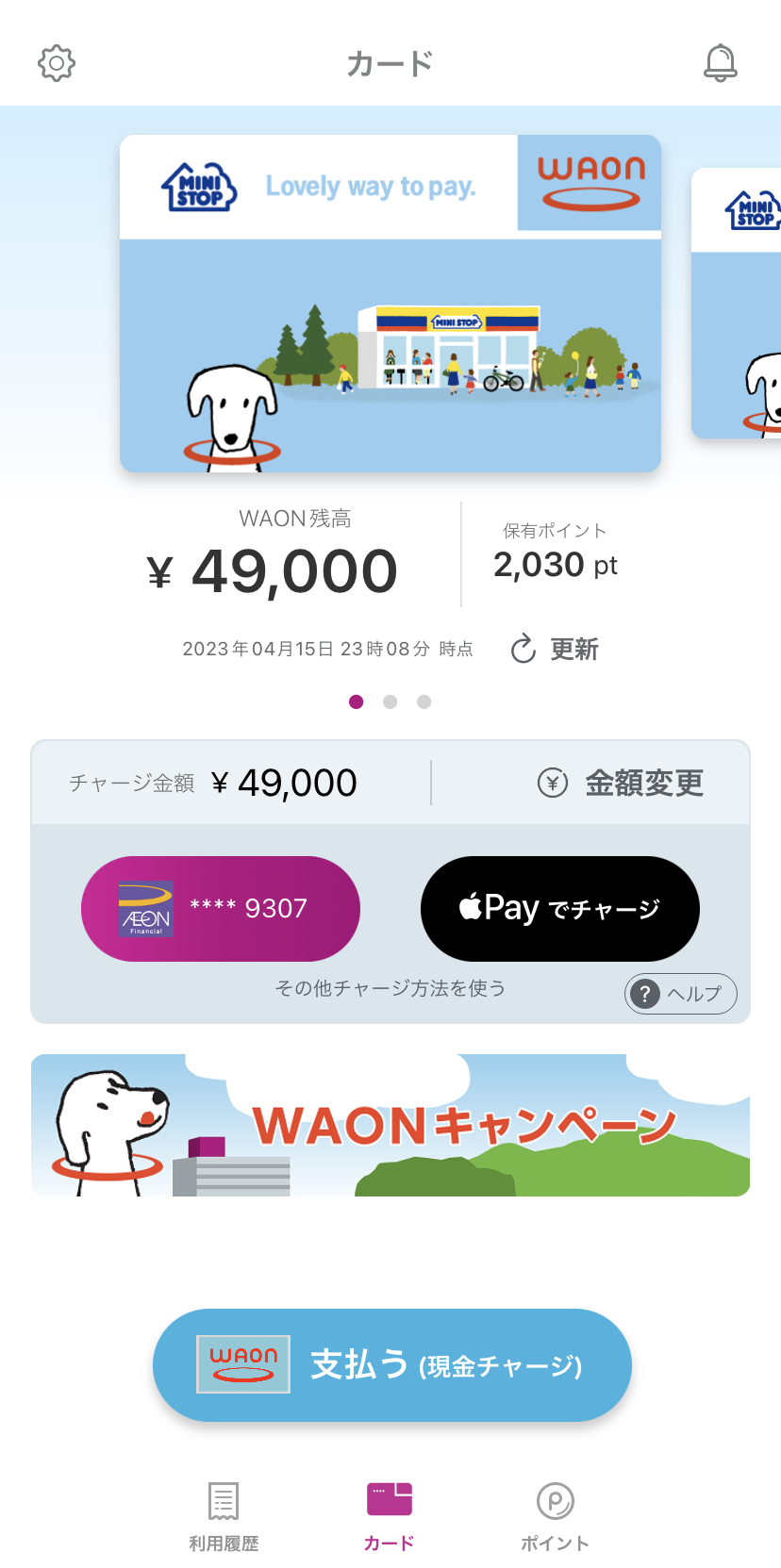Tap 支払う (現金チャージ) button
Viewport: 781px width, 1568px height.
(391, 1364)
